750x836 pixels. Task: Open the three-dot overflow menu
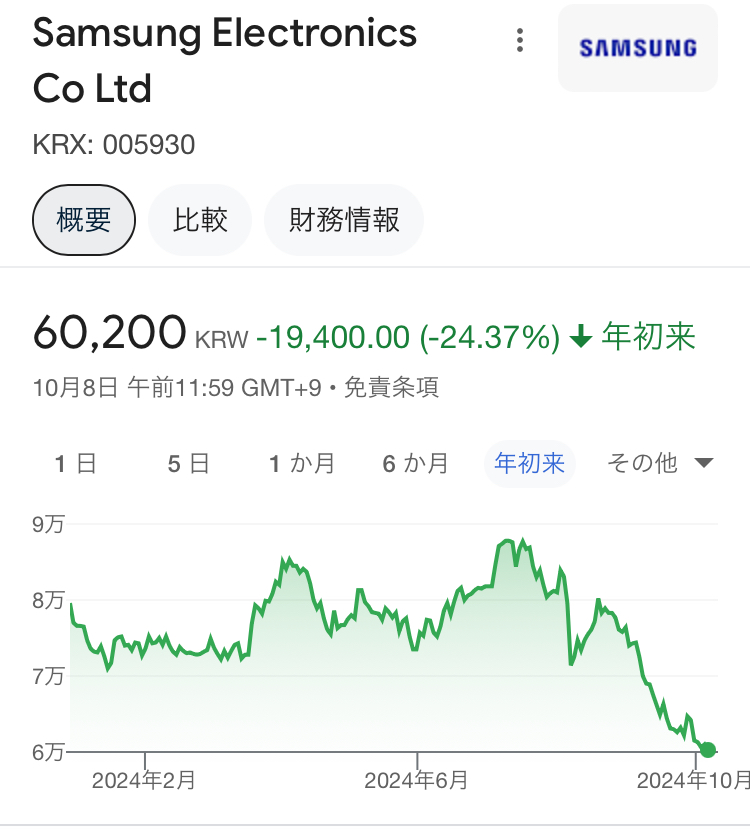click(519, 40)
